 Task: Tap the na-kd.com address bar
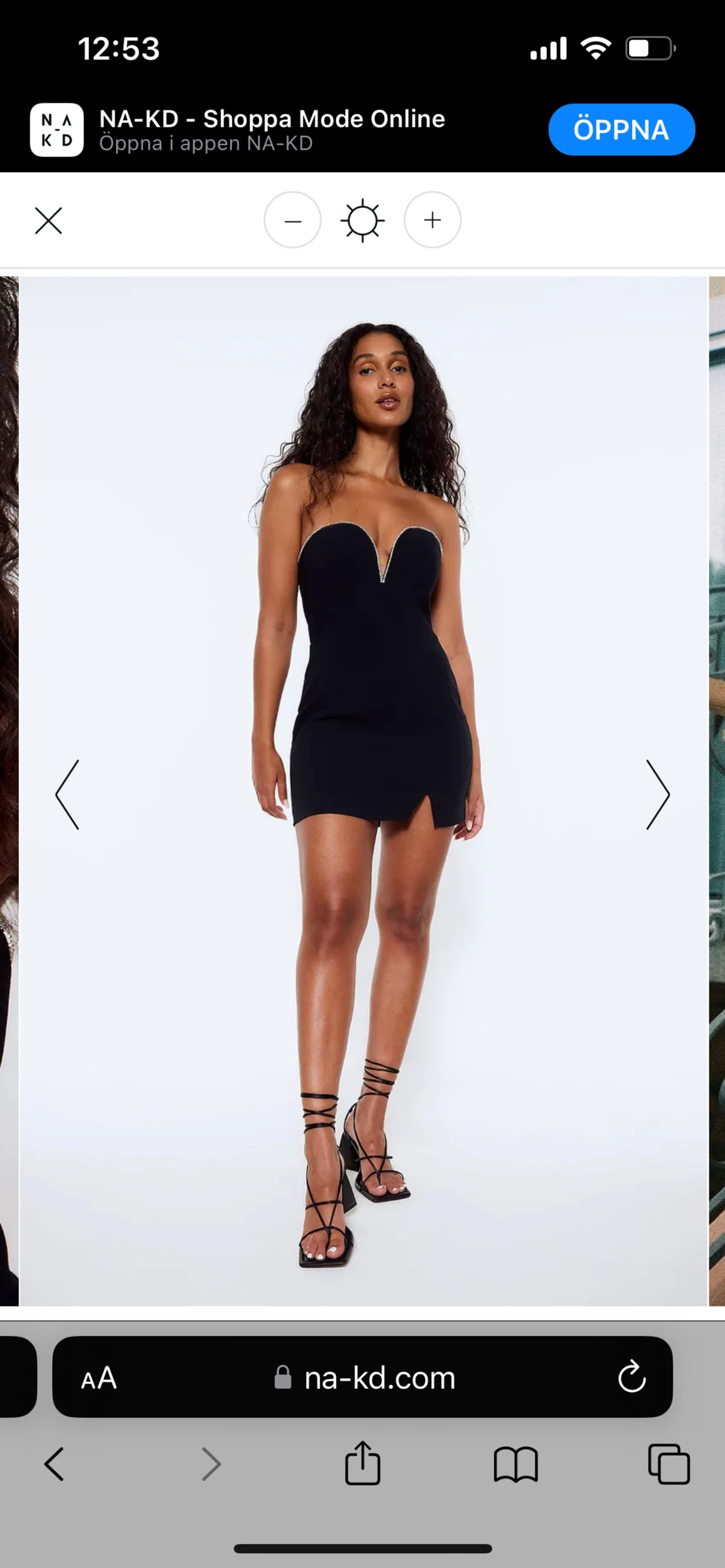[x=365, y=1378]
